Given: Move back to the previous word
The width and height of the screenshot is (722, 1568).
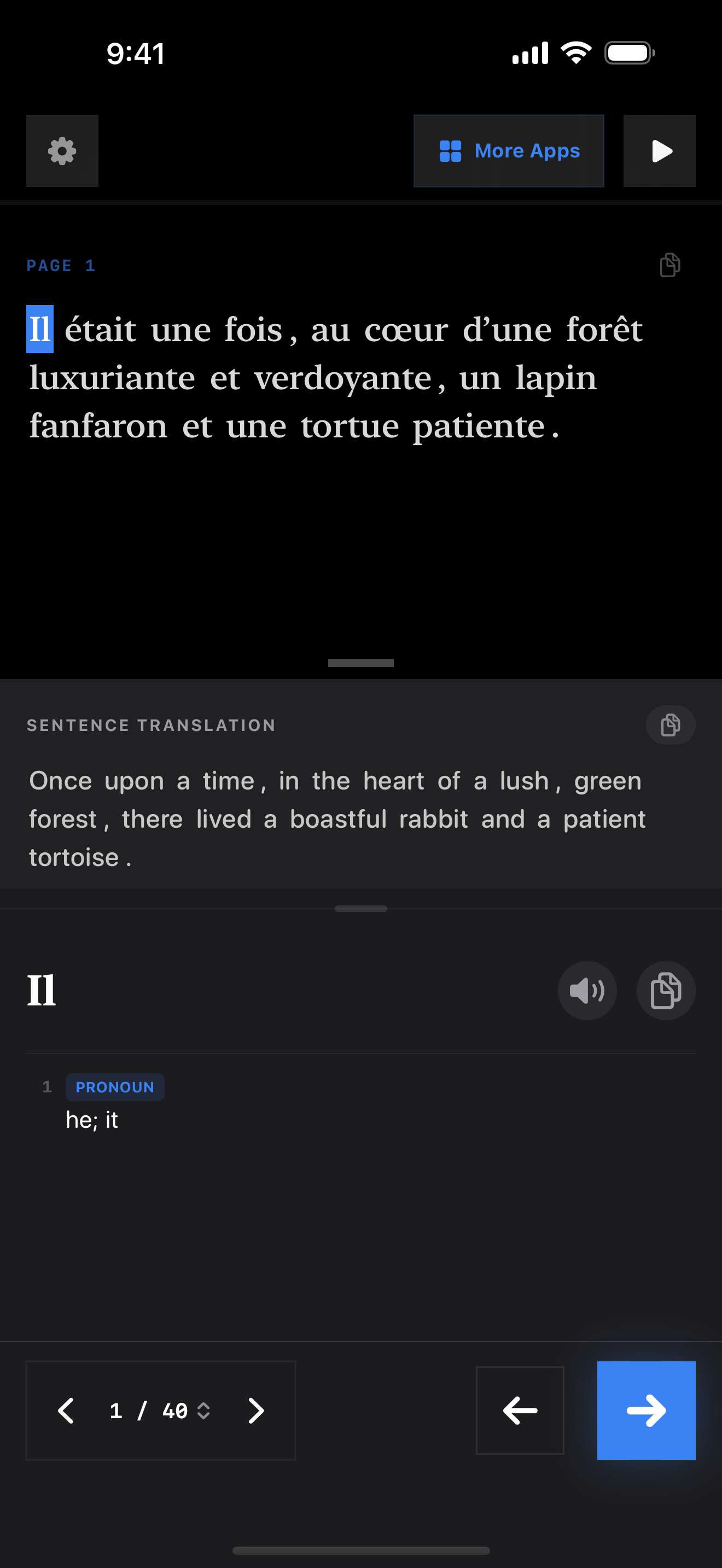Looking at the screenshot, I should (x=519, y=1411).
